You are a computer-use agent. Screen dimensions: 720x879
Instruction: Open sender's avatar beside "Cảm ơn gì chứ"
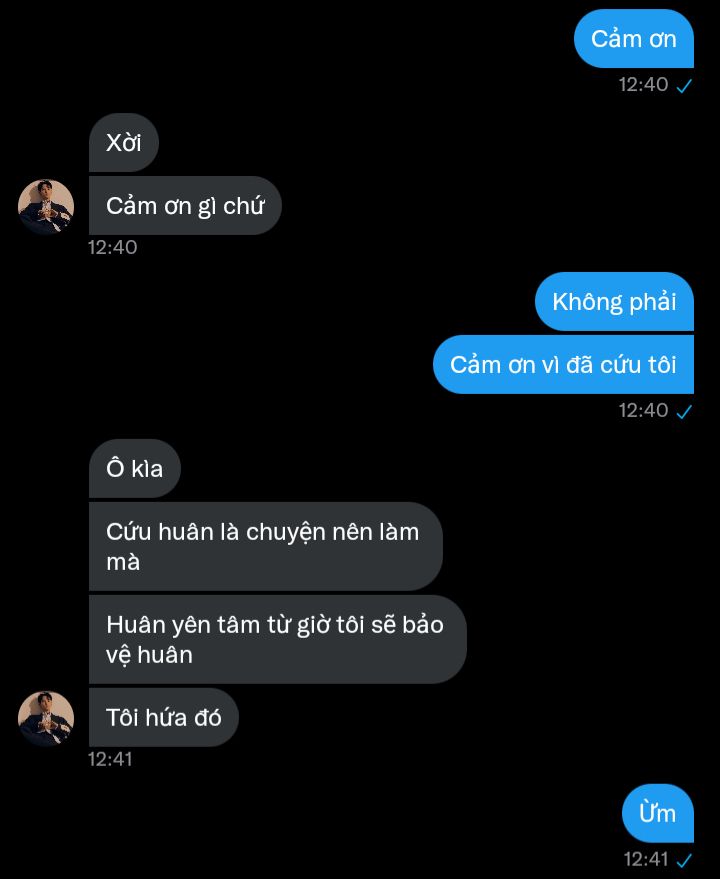click(46, 207)
